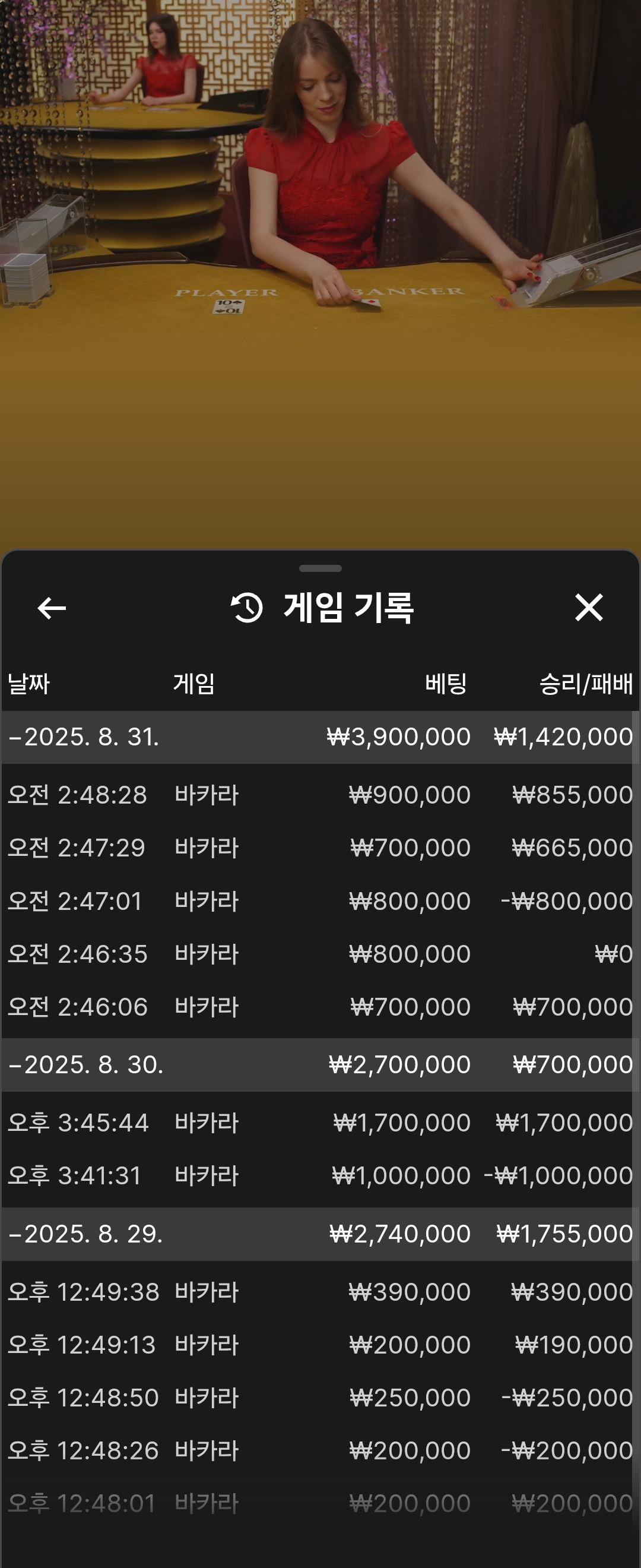Tap the drag handle above game history
This screenshot has height=1568, width=641.
point(320,568)
